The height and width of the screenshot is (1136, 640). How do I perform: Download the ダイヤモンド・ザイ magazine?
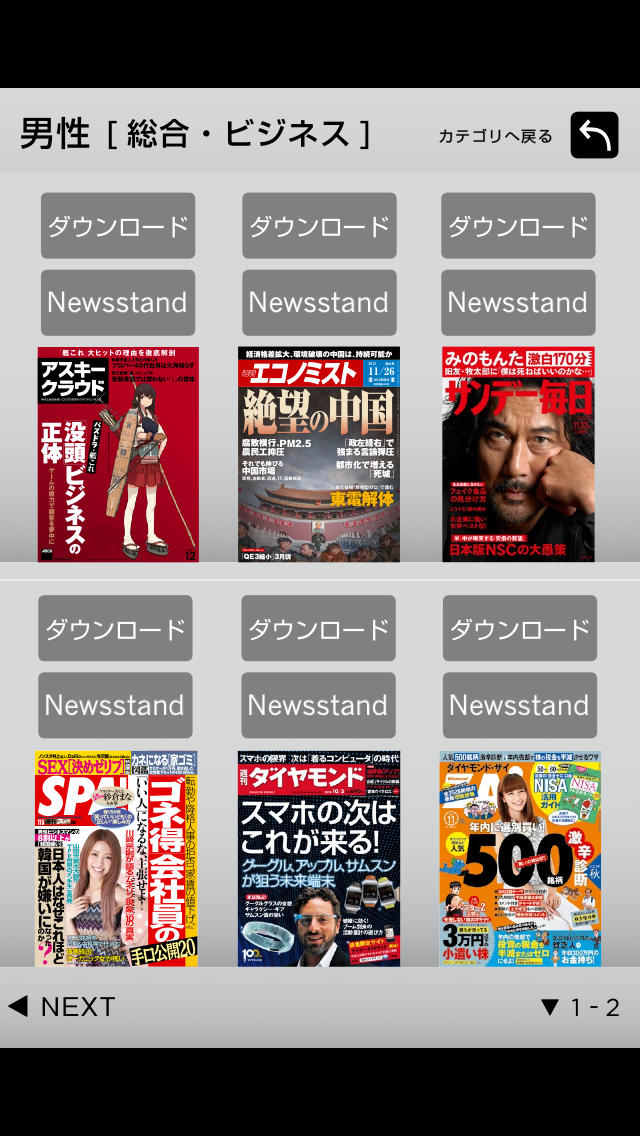pyautogui.click(x=519, y=629)
